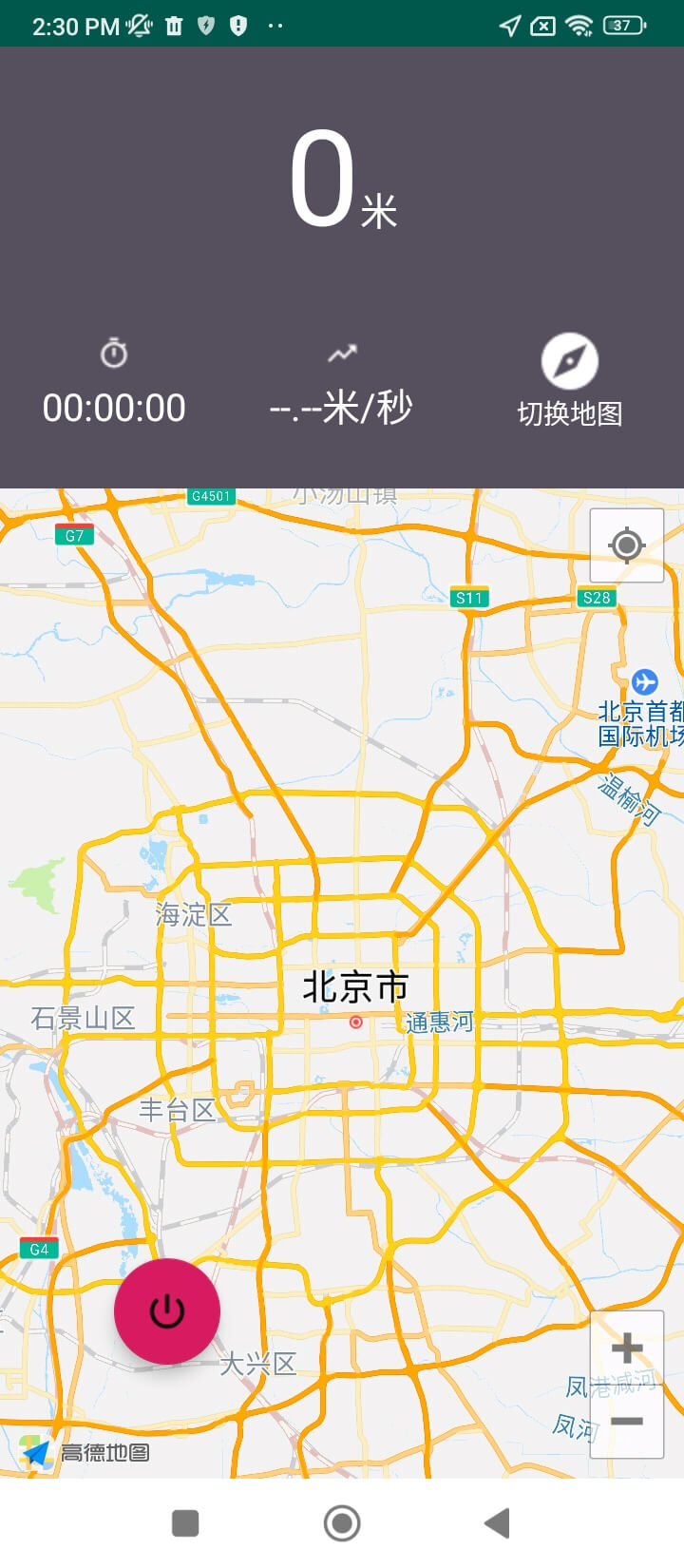Screen dimensions: 684x1568
Task: Zoom out of the map
Action: click(x=626, y=1421)
